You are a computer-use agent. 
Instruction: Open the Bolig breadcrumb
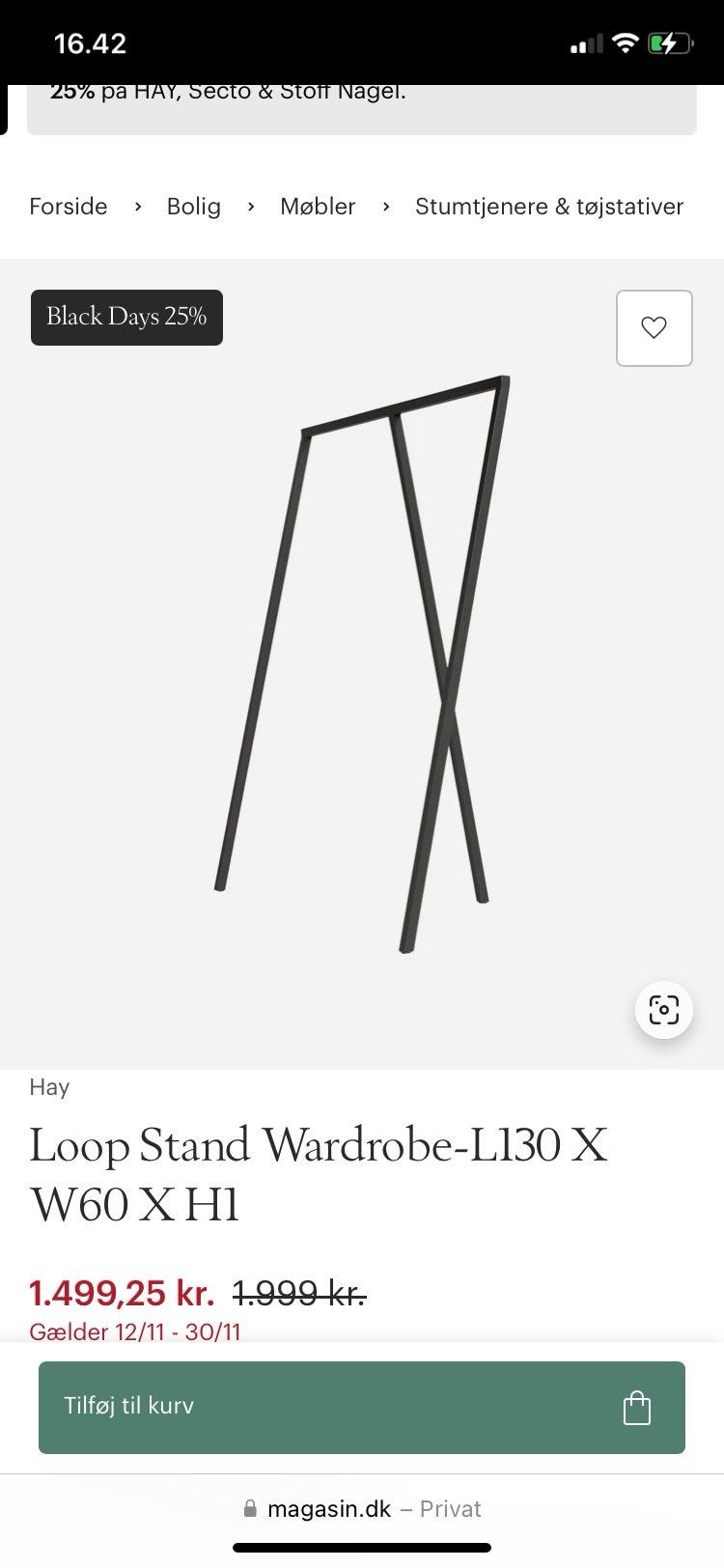click(194, 207)
